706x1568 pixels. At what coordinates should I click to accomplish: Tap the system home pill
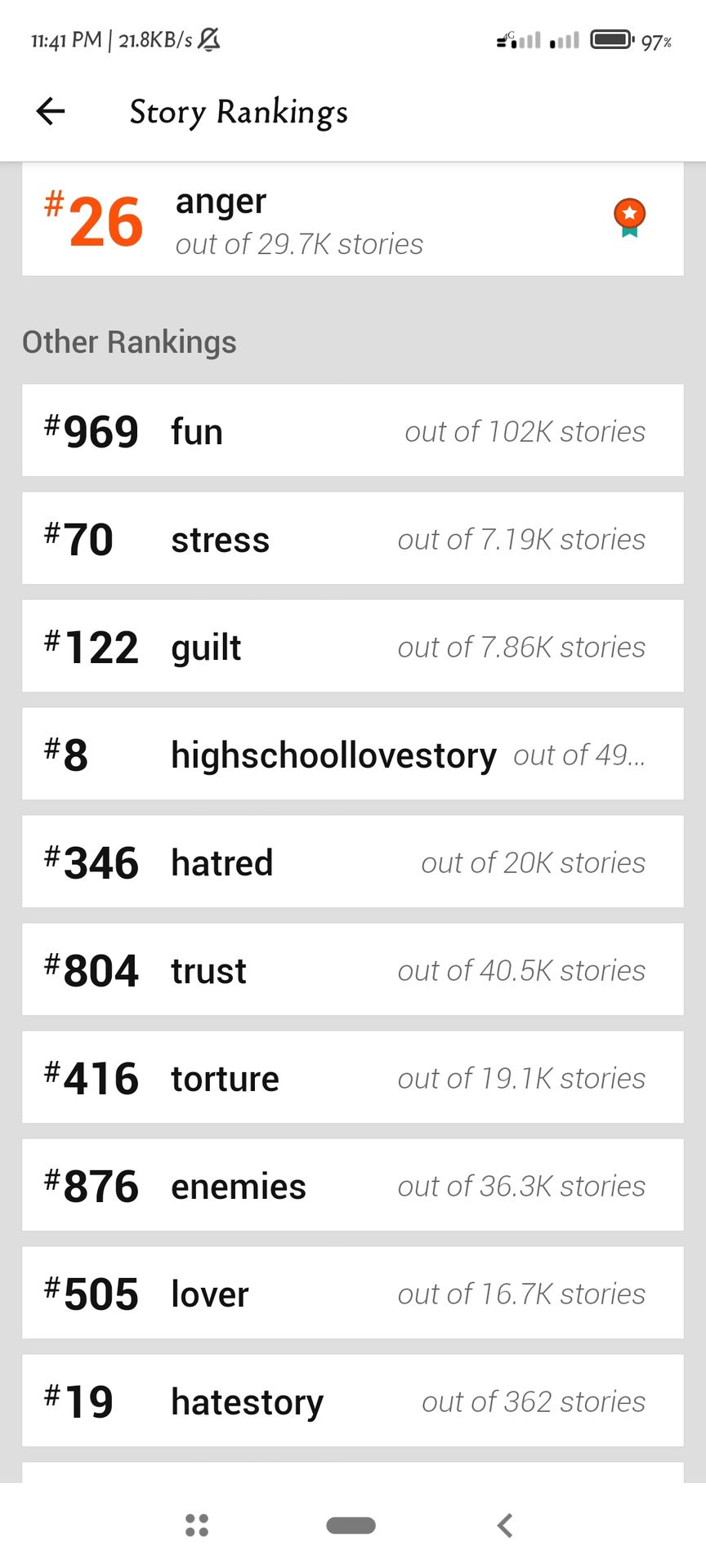pyautogui.click(x=351, y=1525)
